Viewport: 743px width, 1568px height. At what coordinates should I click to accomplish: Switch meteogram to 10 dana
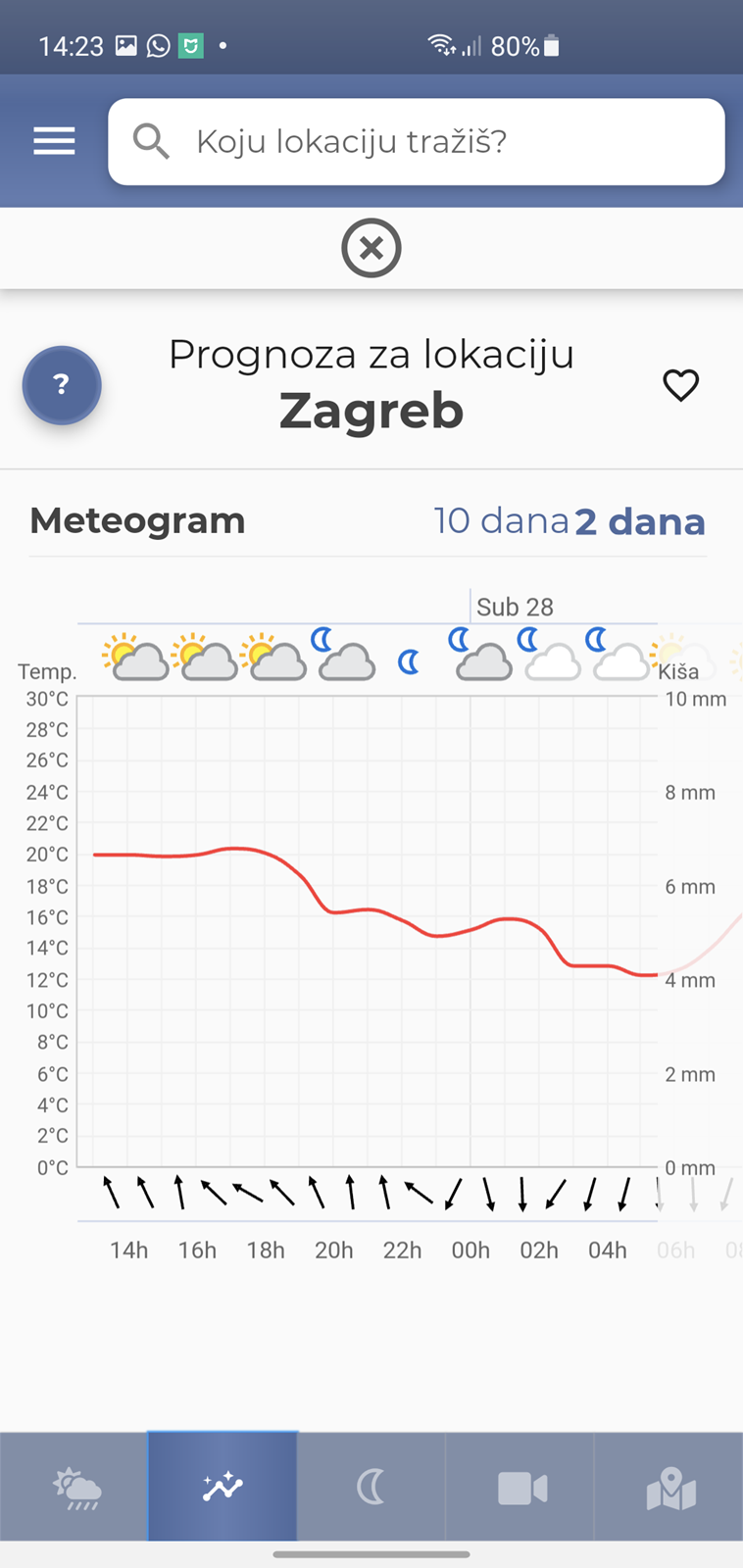pyautogui.click(x=501, y=520)
